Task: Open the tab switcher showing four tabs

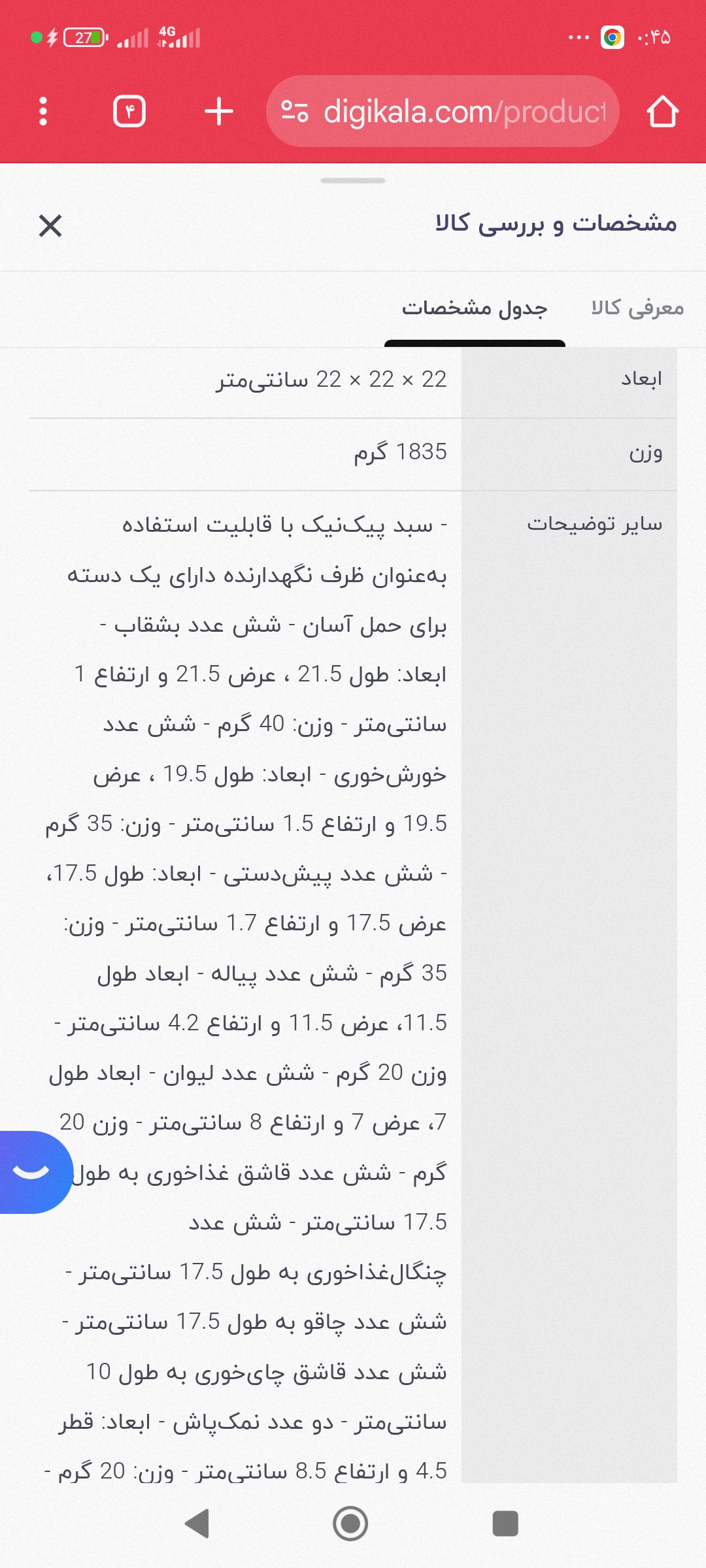Action: [x=129, y=112]
